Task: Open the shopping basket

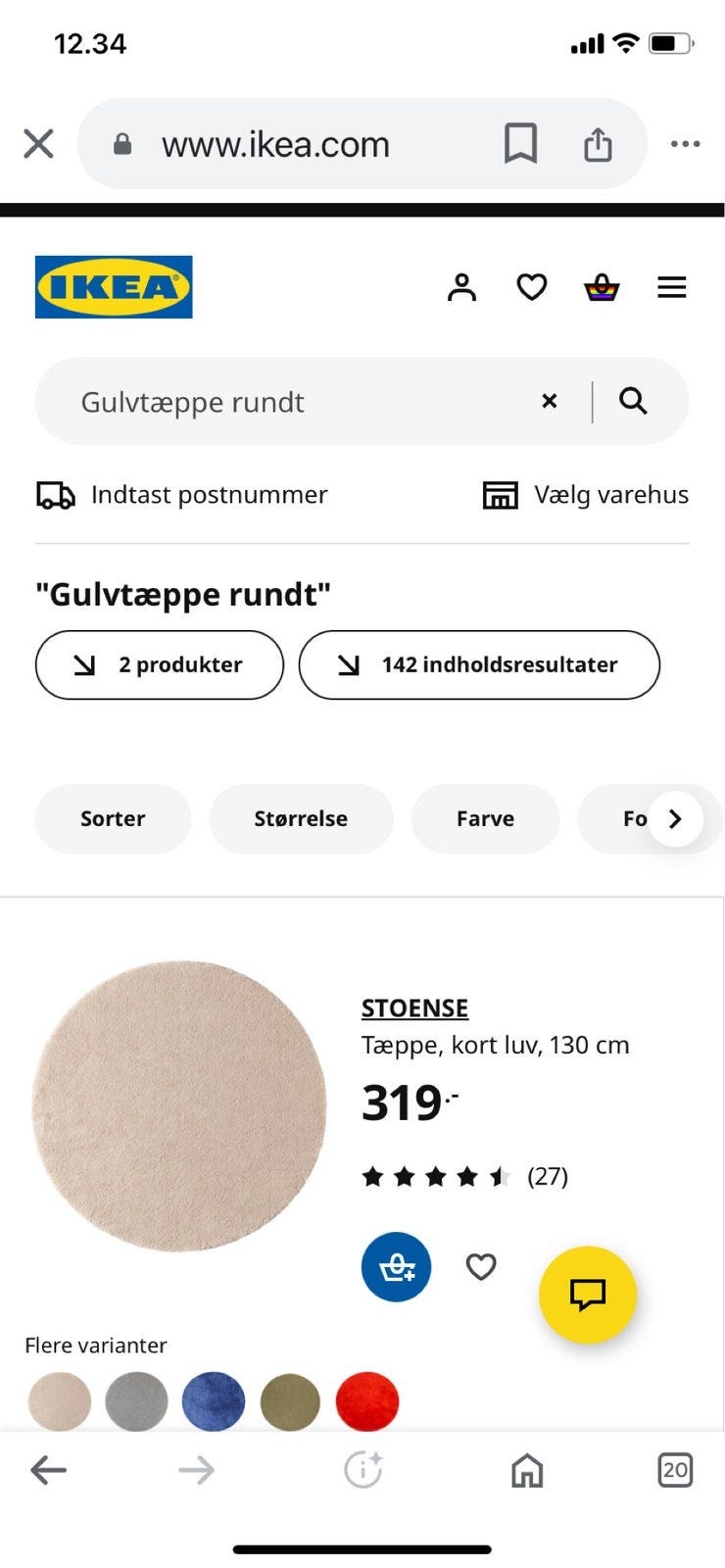Action: [602, 287]
